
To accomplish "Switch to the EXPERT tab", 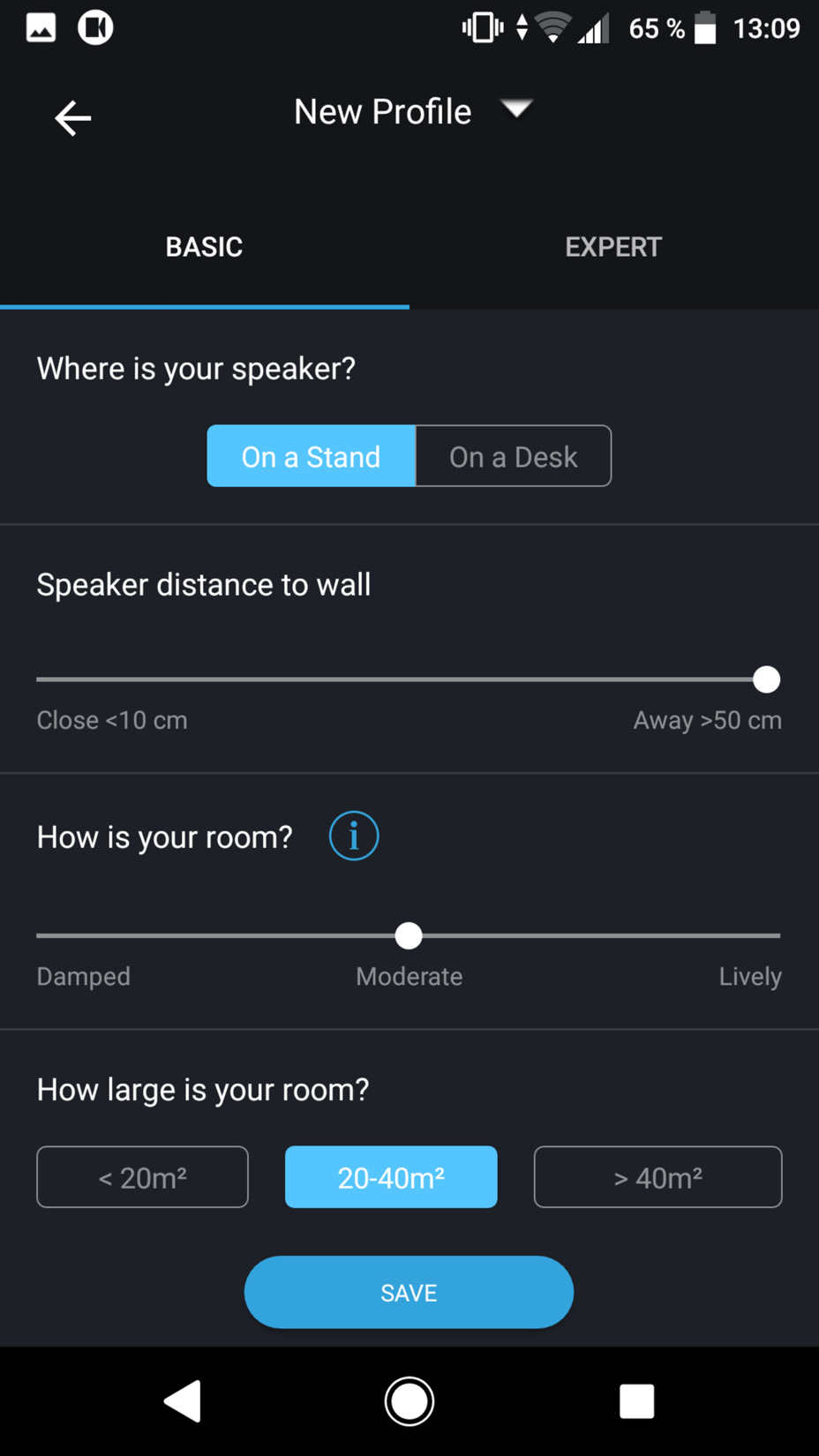I will point(613,247).
